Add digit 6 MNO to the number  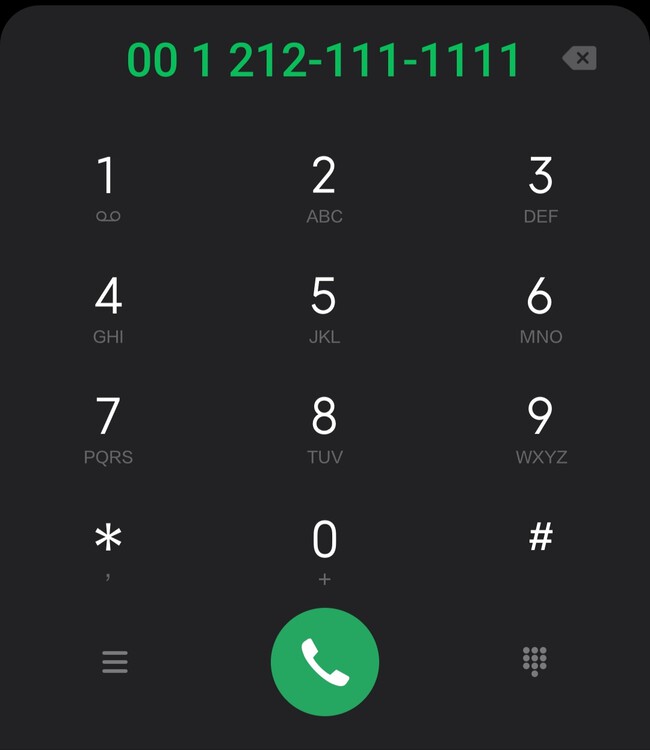tap(540, 309)
